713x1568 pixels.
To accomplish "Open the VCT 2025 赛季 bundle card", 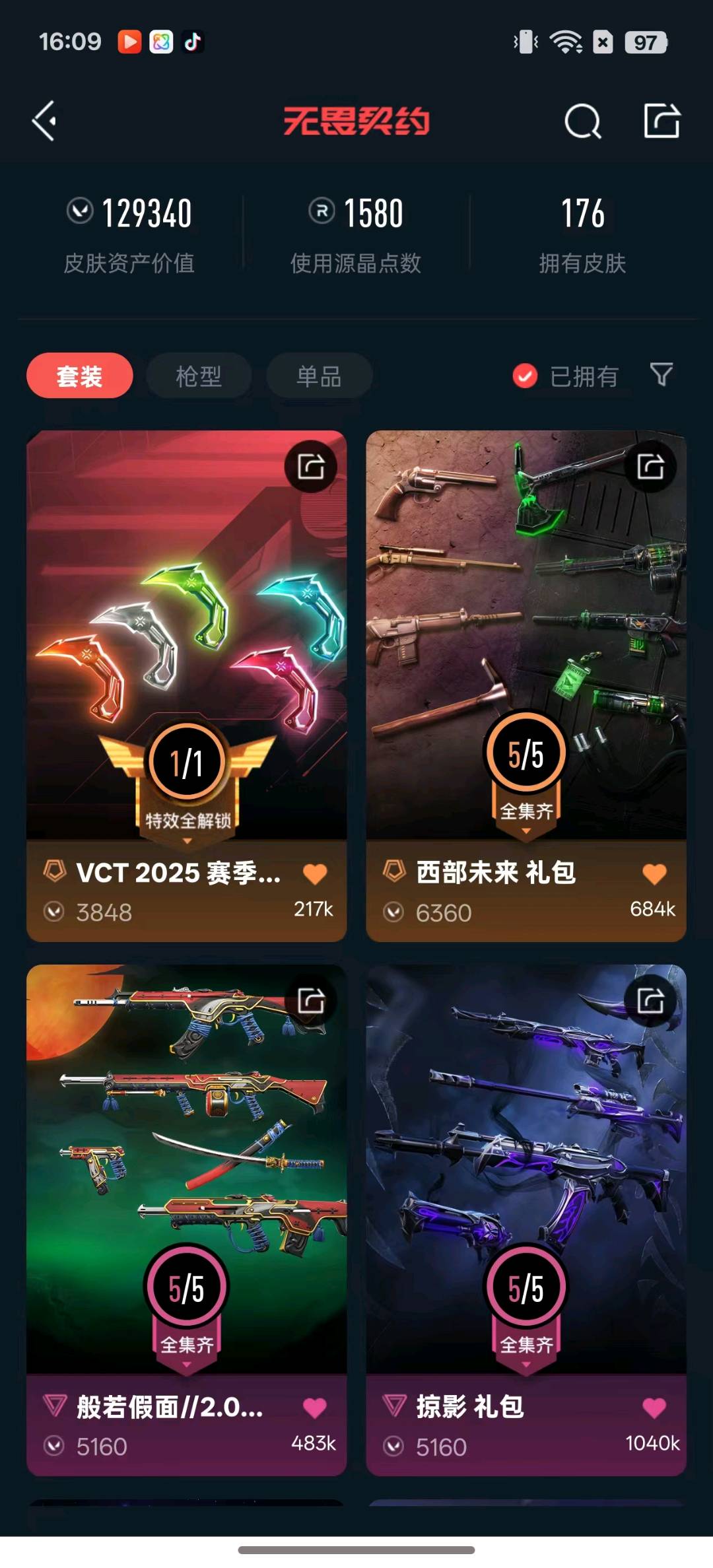I will tap(186, 685).
